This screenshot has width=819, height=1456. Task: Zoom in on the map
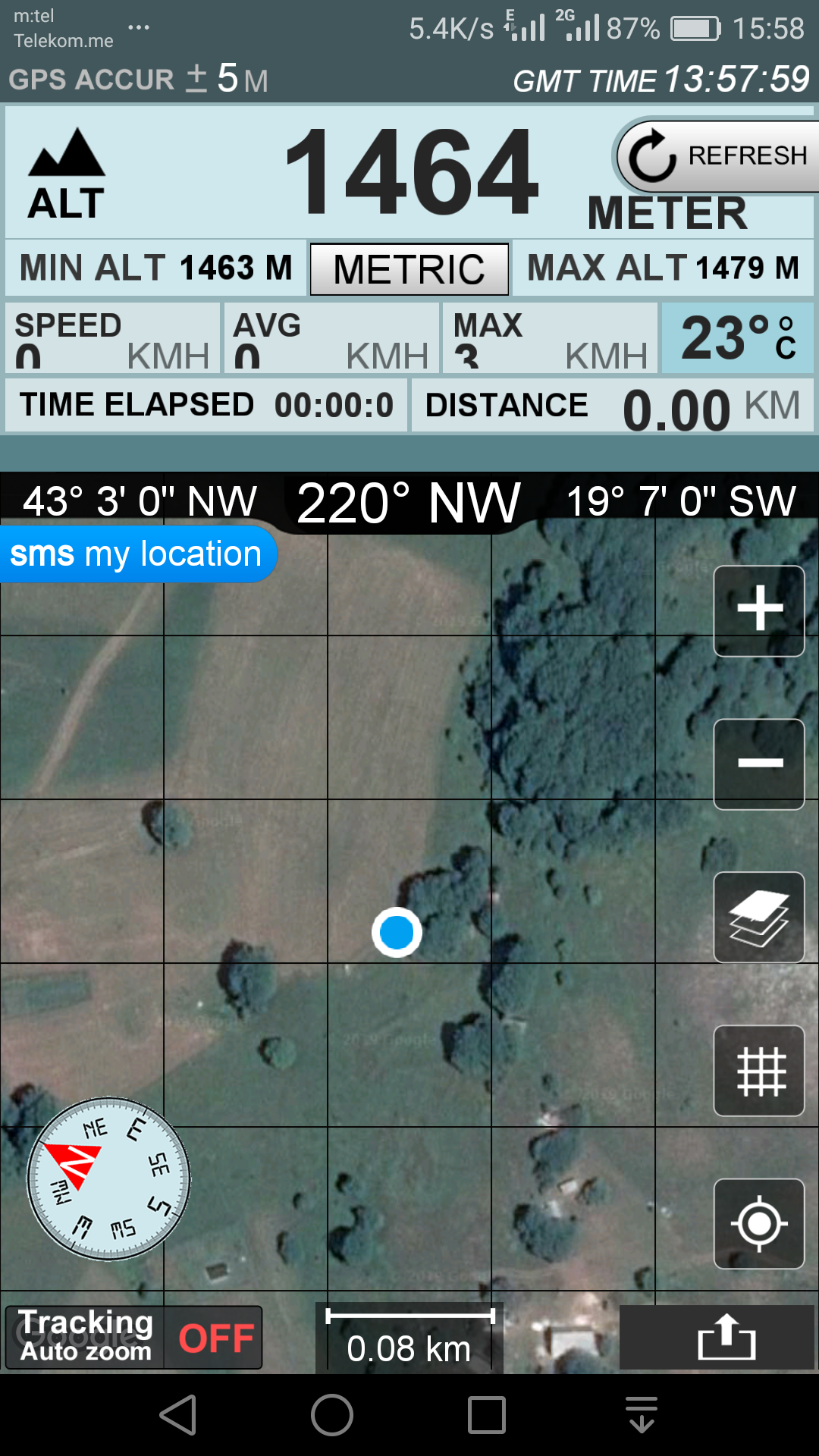[759, 610]
